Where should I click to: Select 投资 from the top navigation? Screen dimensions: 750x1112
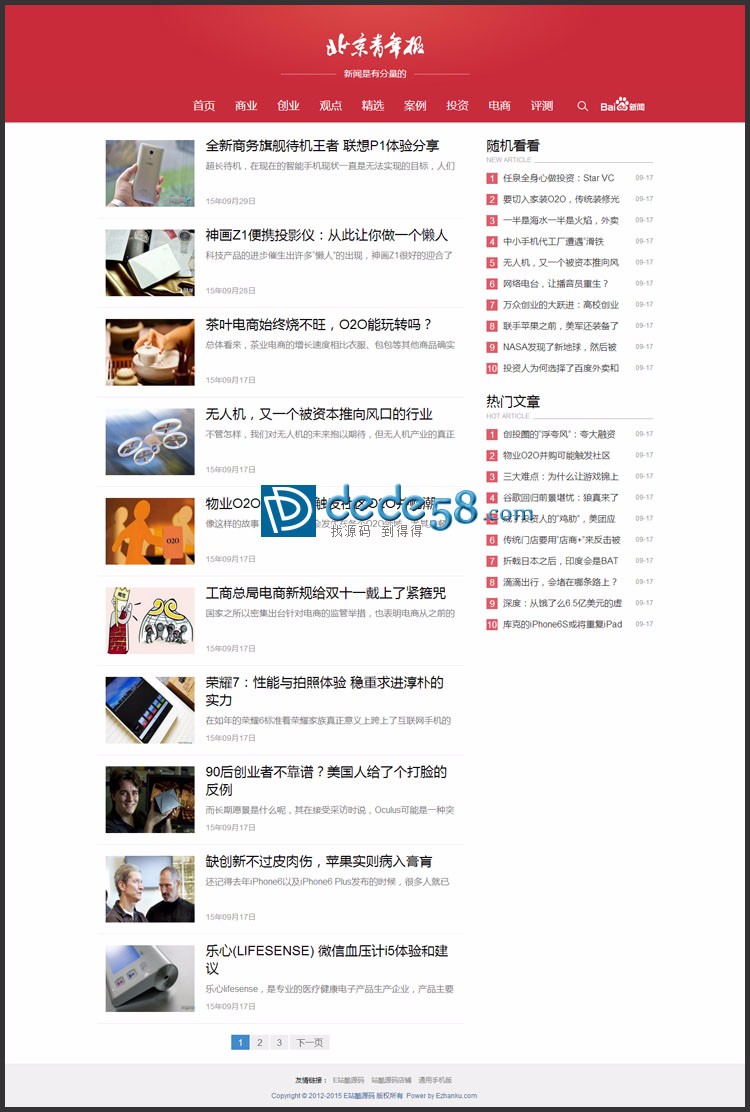click(457, 104)
